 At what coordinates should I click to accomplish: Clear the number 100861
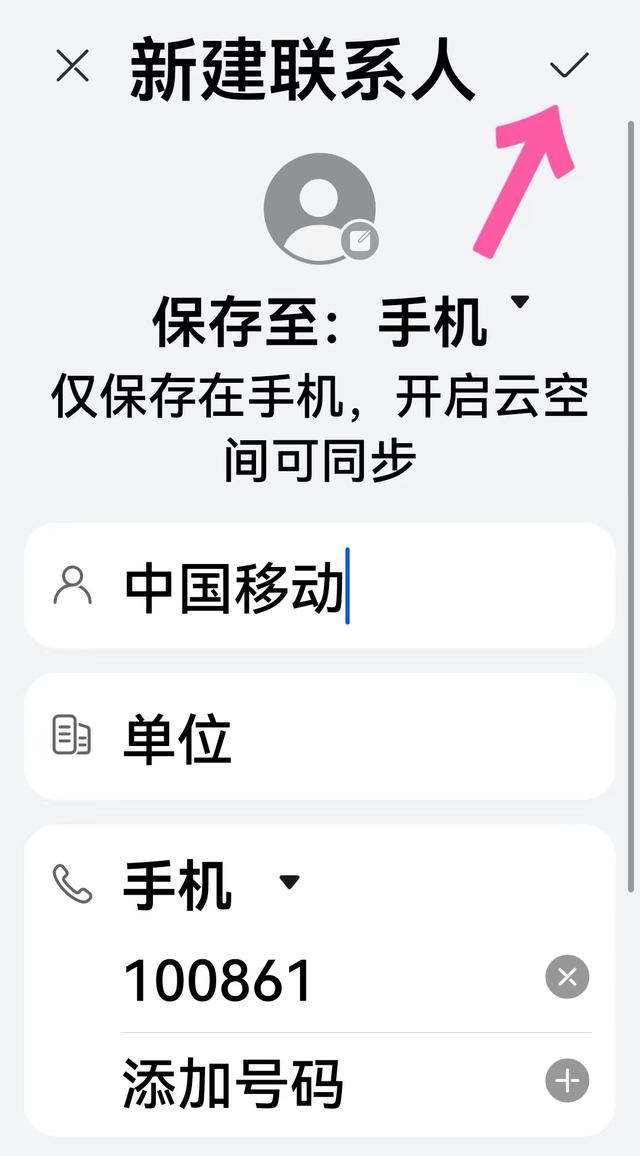click(x=567, y=978)
